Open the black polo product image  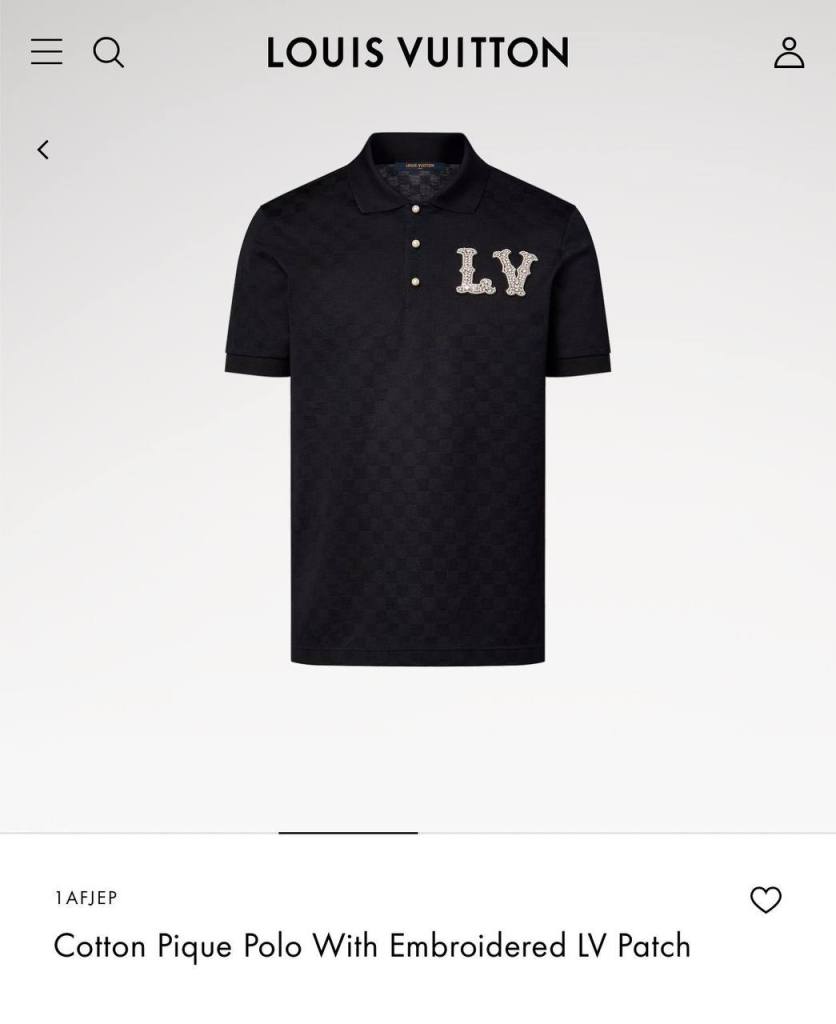click(x=417, y=400)
